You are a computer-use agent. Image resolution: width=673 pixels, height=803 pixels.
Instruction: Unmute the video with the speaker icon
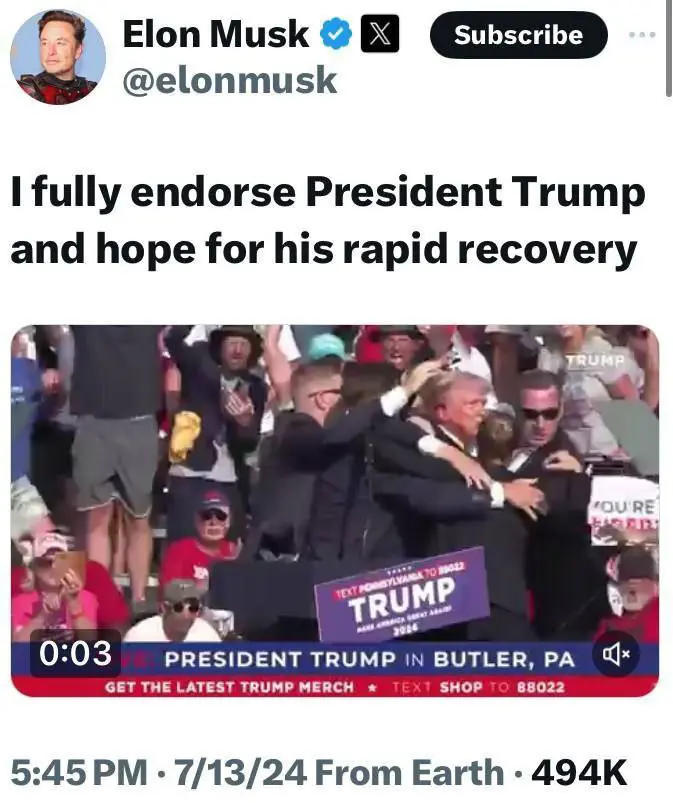pyautogui.click(x=616, y=657)
